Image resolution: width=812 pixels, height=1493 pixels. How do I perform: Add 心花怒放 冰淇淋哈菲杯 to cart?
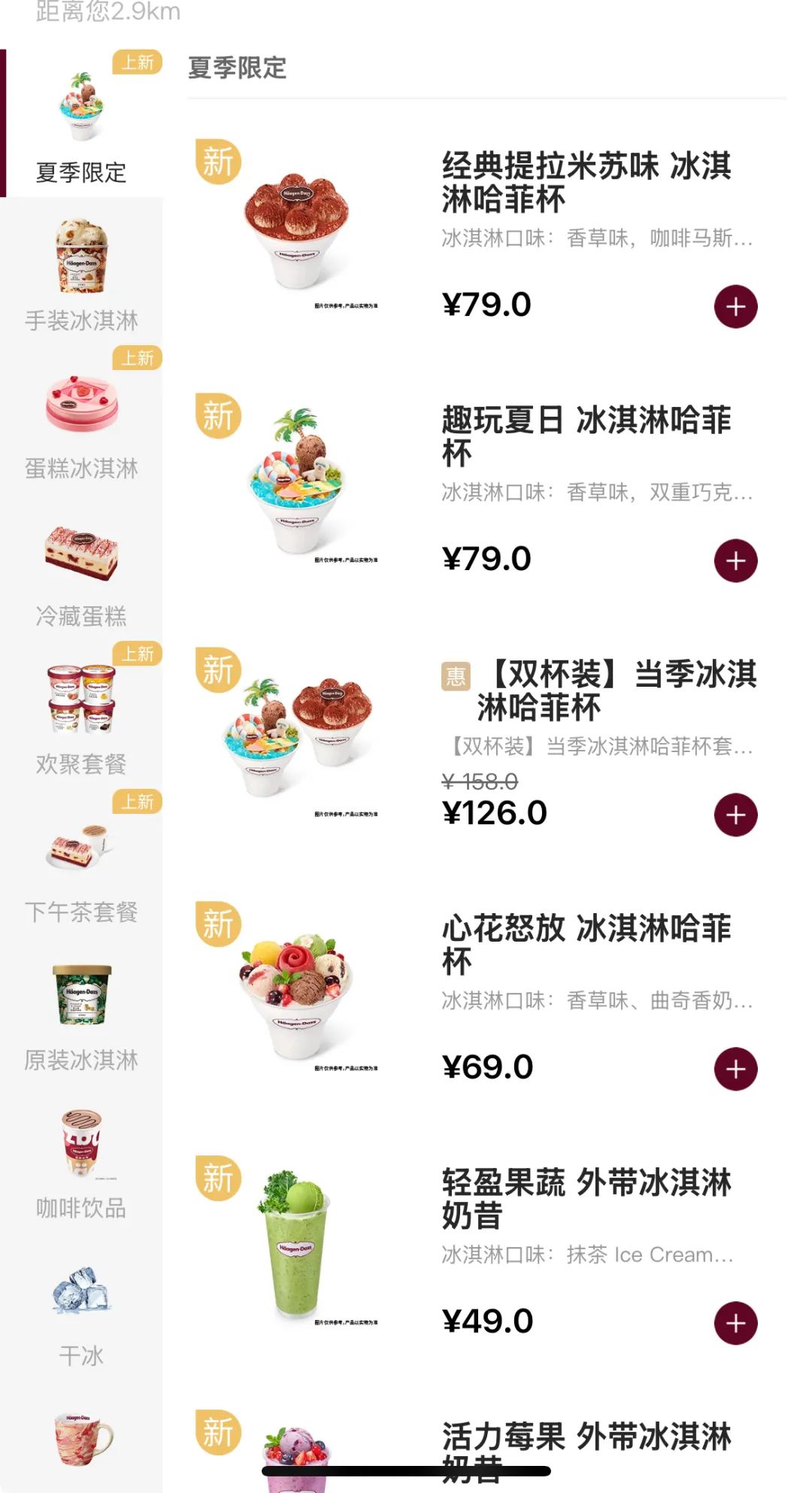click(735, 1070)
